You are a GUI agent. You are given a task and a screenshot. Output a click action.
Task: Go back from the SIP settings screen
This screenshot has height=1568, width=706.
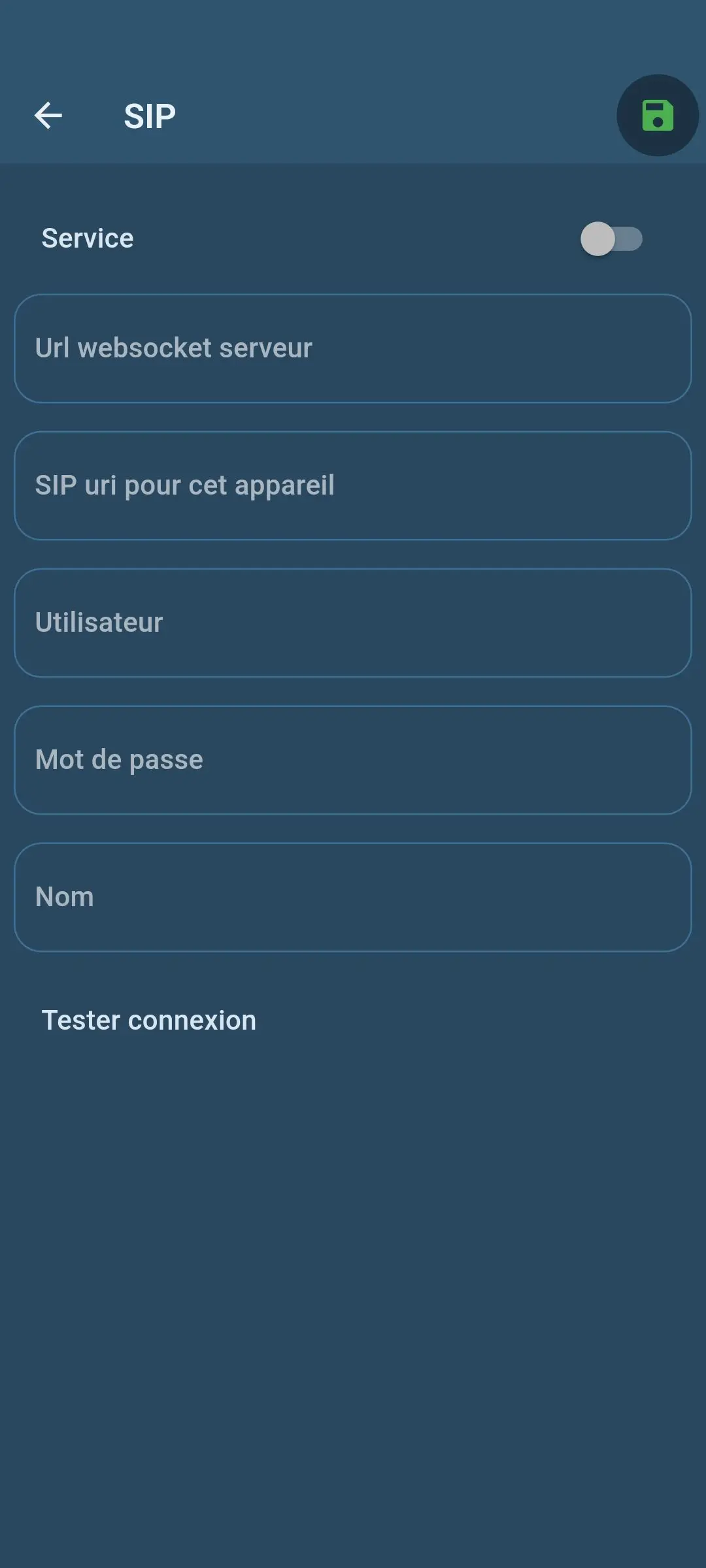click(48, 116)
